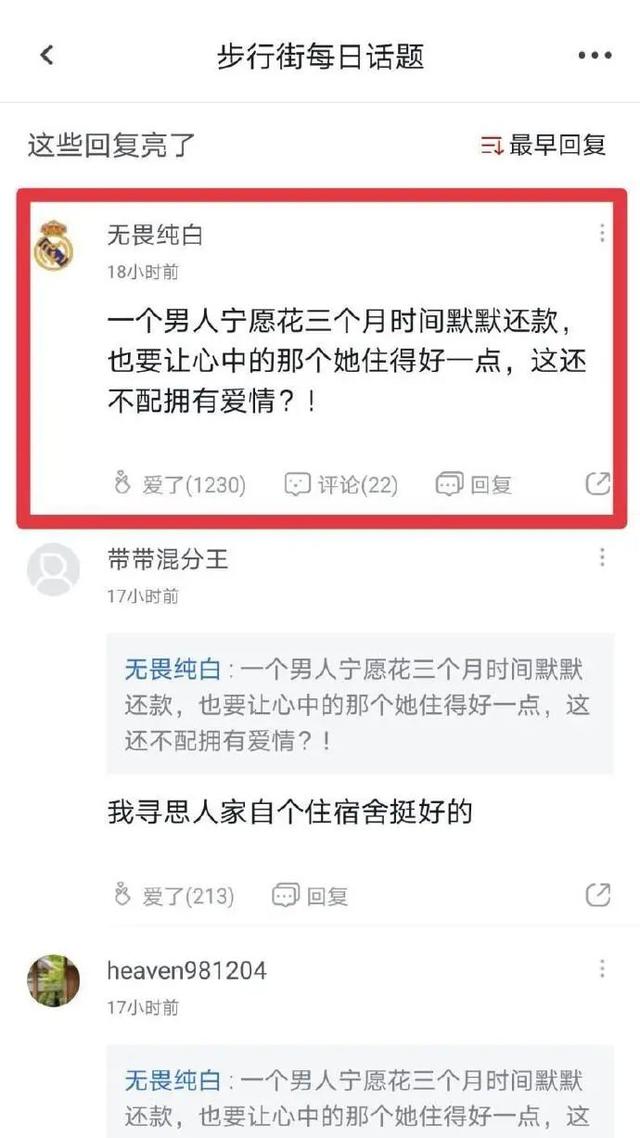Open options menu on 无畏纯白's reply
Viewport: 640px width, 1138px height.
point(601,233)
